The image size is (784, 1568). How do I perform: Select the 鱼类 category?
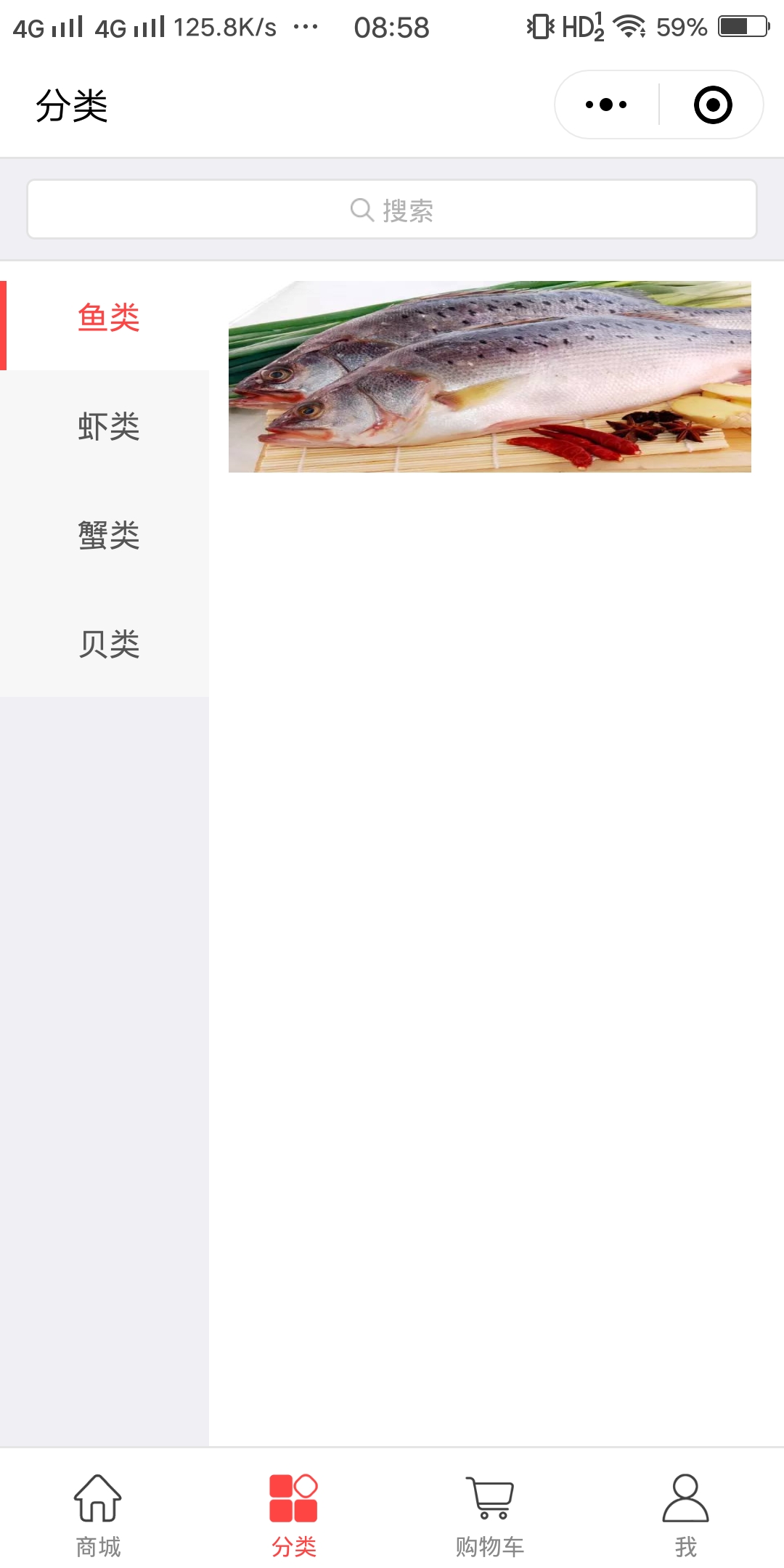[107, 318]
